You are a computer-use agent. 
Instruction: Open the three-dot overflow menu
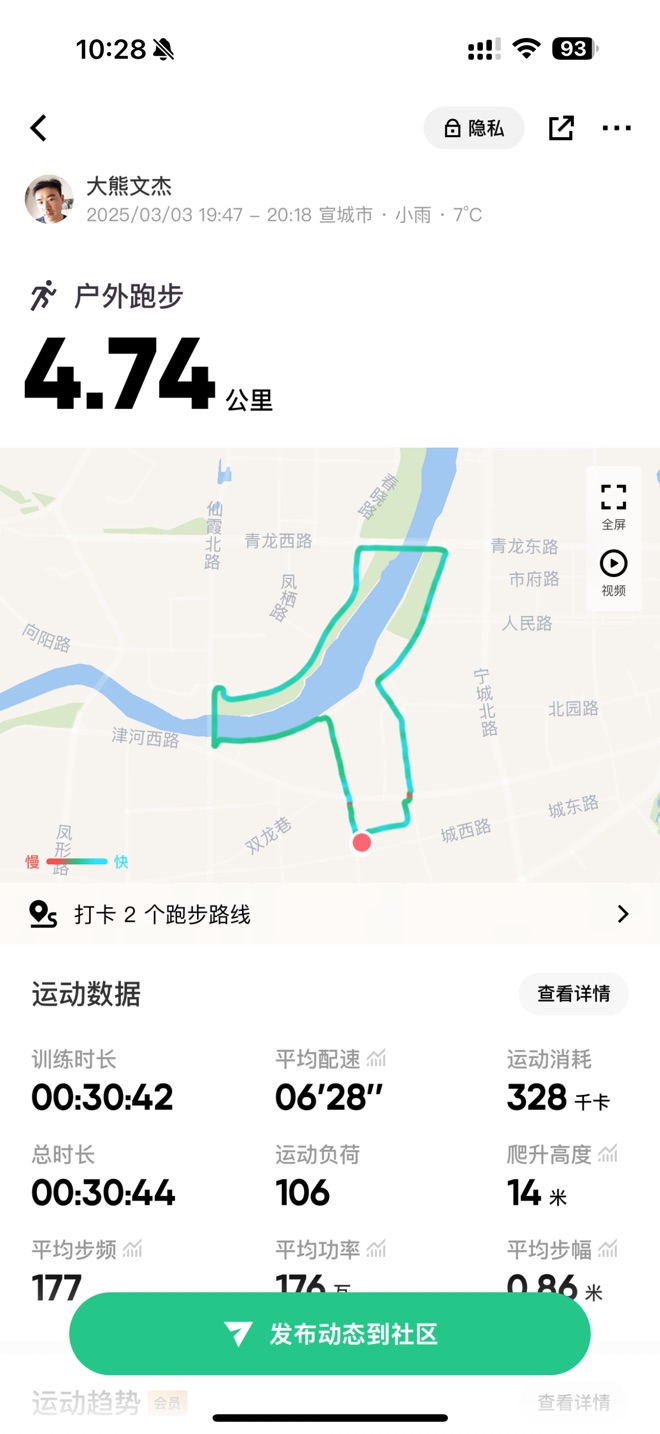point(616,128)
